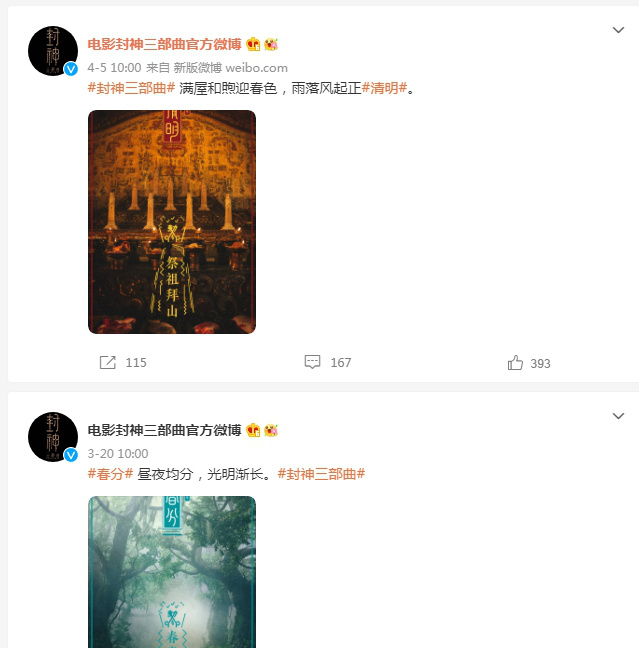
Task: Expand the dropdown chevron on the 3-20 post
Action: [618, 416]
